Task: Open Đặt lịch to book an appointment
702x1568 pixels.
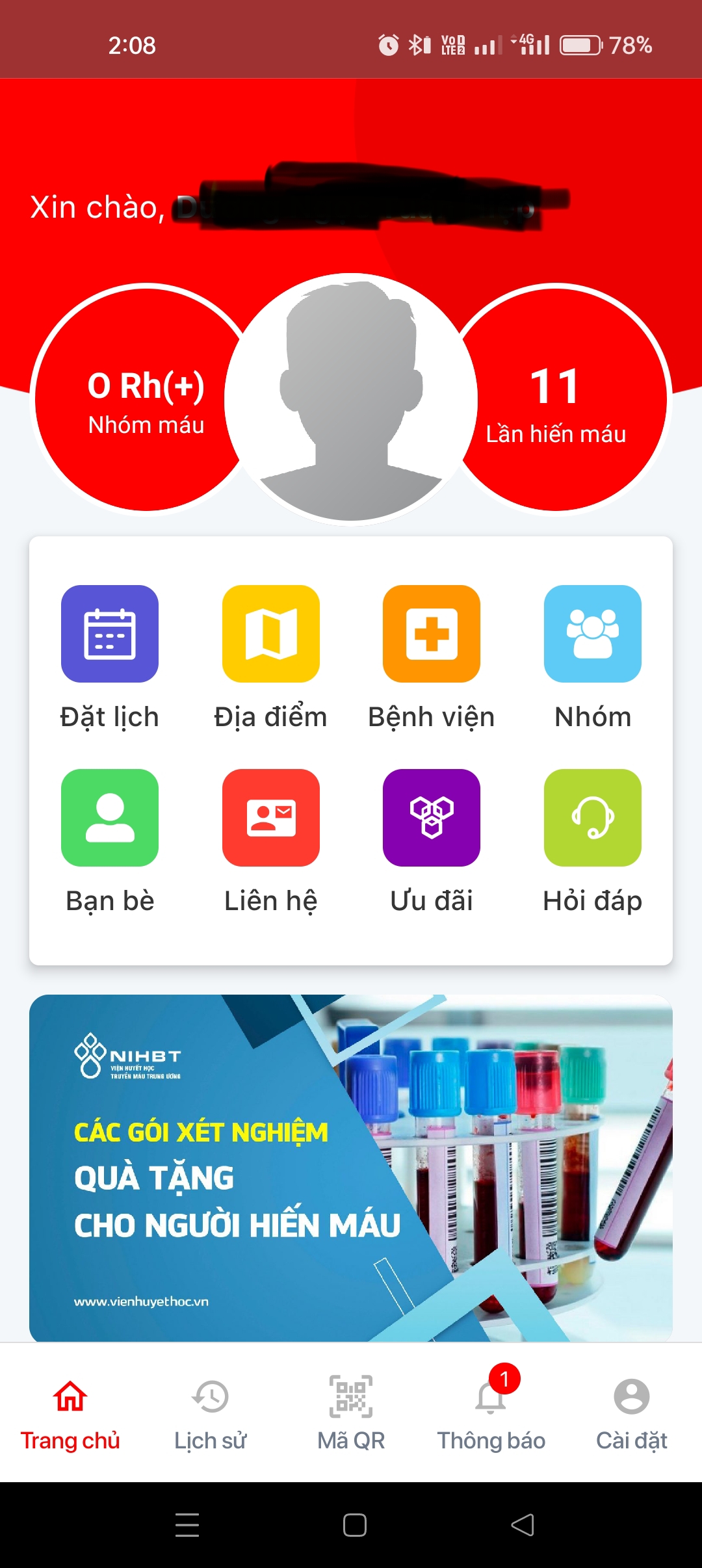Action: [110, 634]
